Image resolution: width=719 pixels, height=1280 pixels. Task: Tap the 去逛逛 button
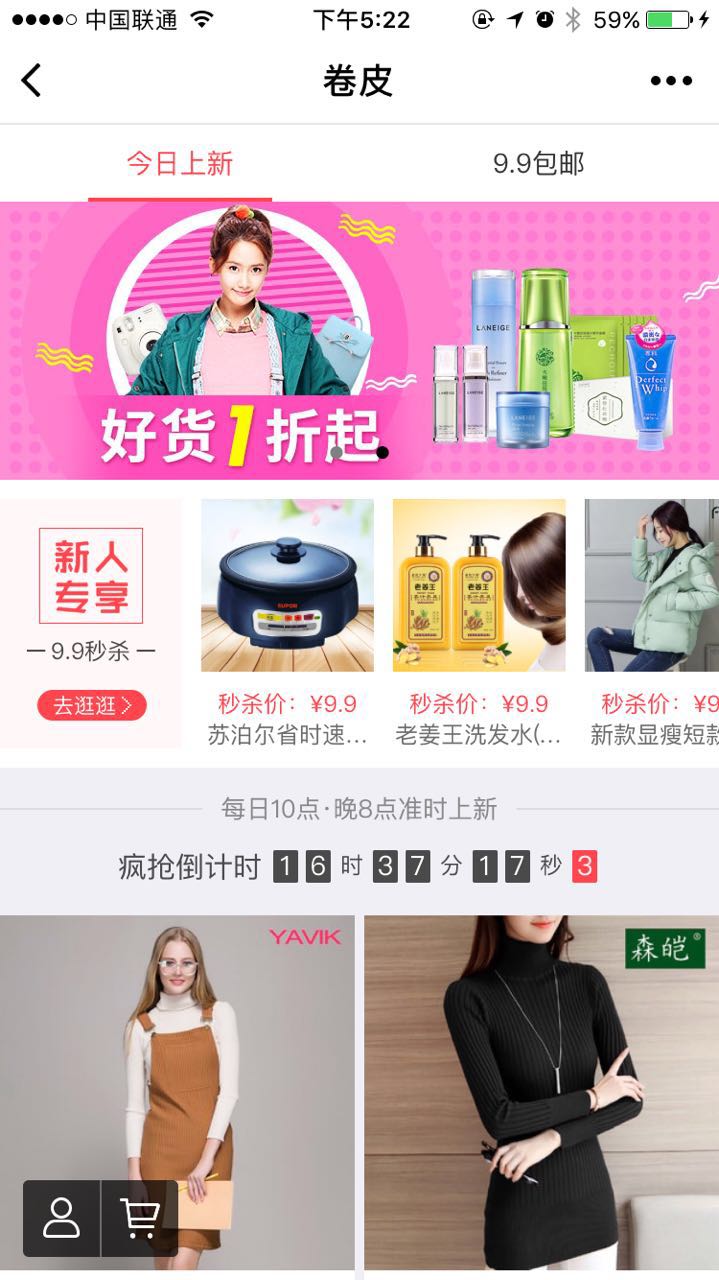92,705
